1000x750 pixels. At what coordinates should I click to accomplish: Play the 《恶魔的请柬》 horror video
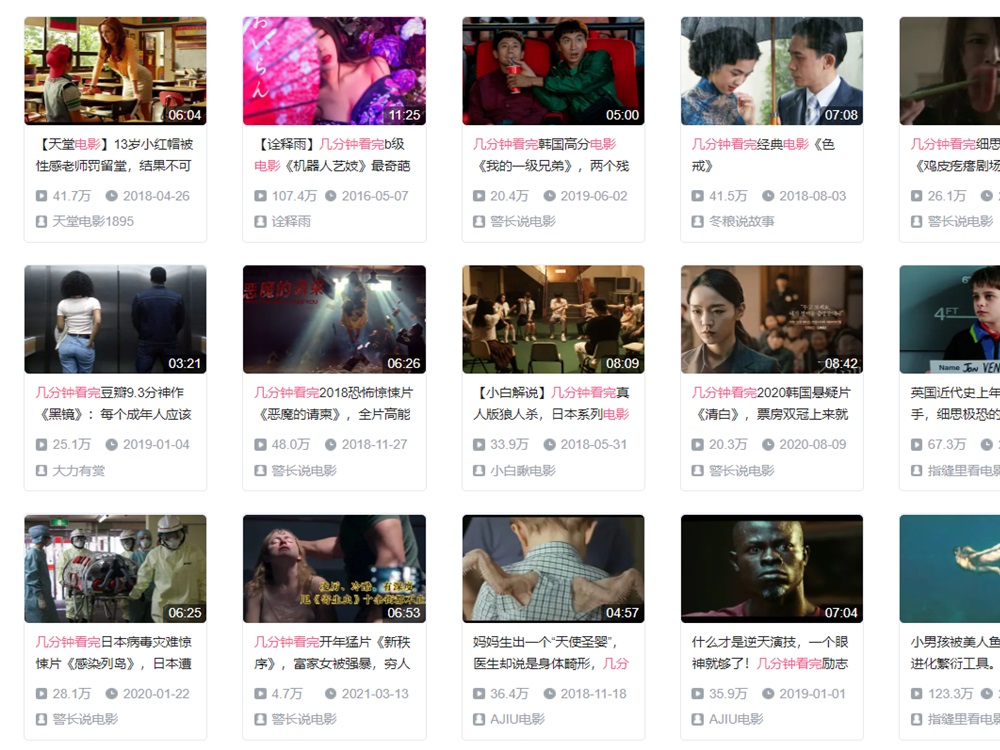click(334, 319)
